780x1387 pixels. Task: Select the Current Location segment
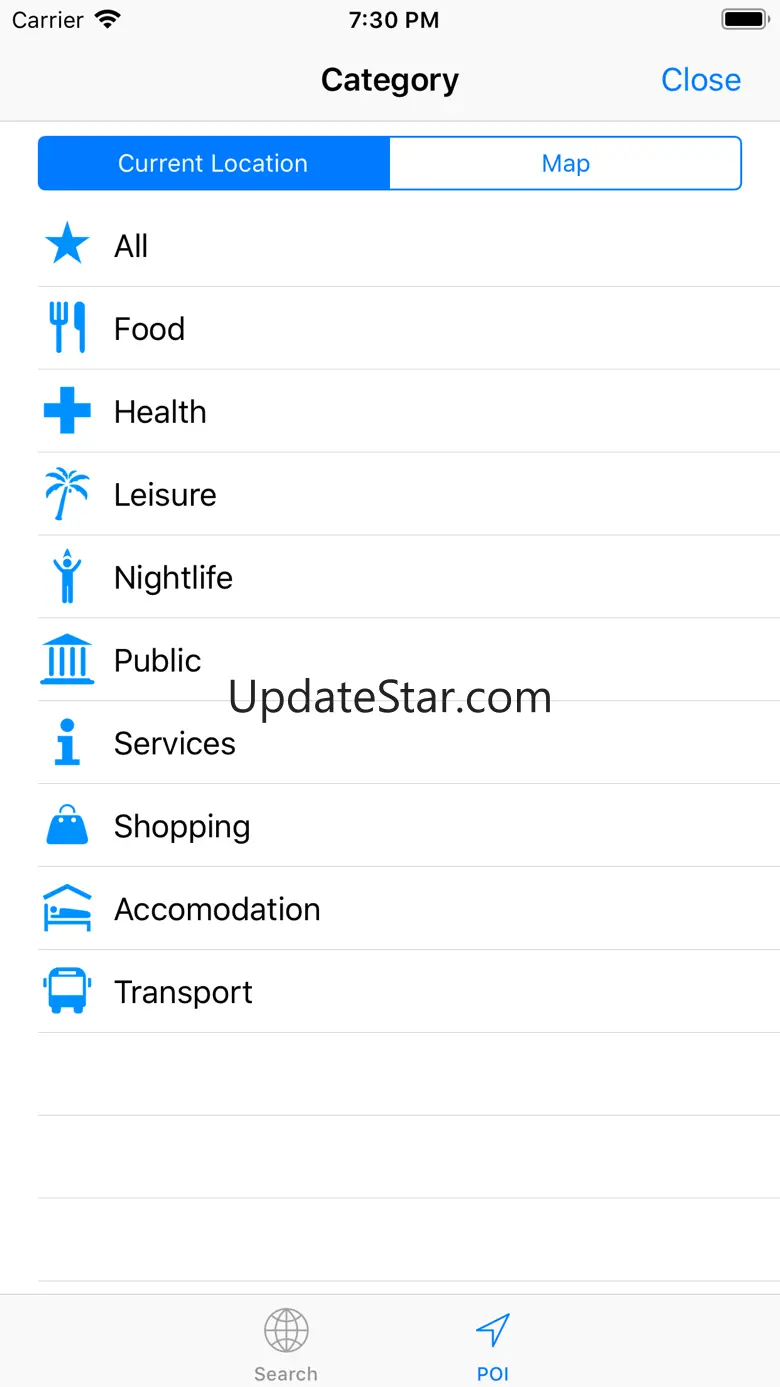213,163
